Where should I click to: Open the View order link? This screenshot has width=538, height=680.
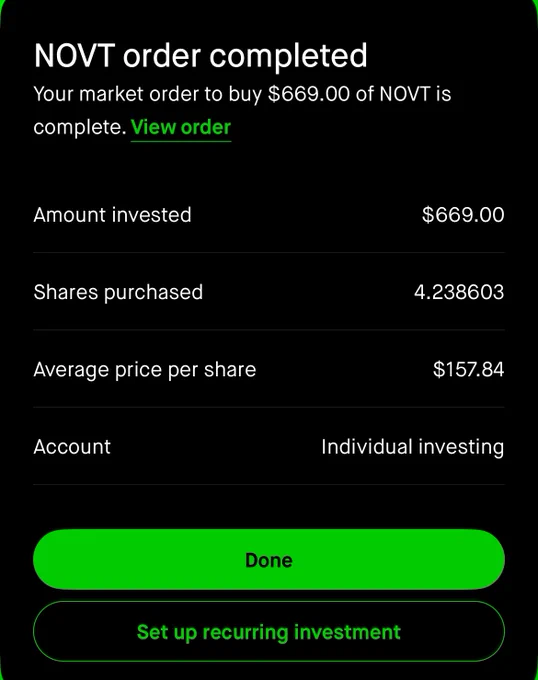(181, 128)
